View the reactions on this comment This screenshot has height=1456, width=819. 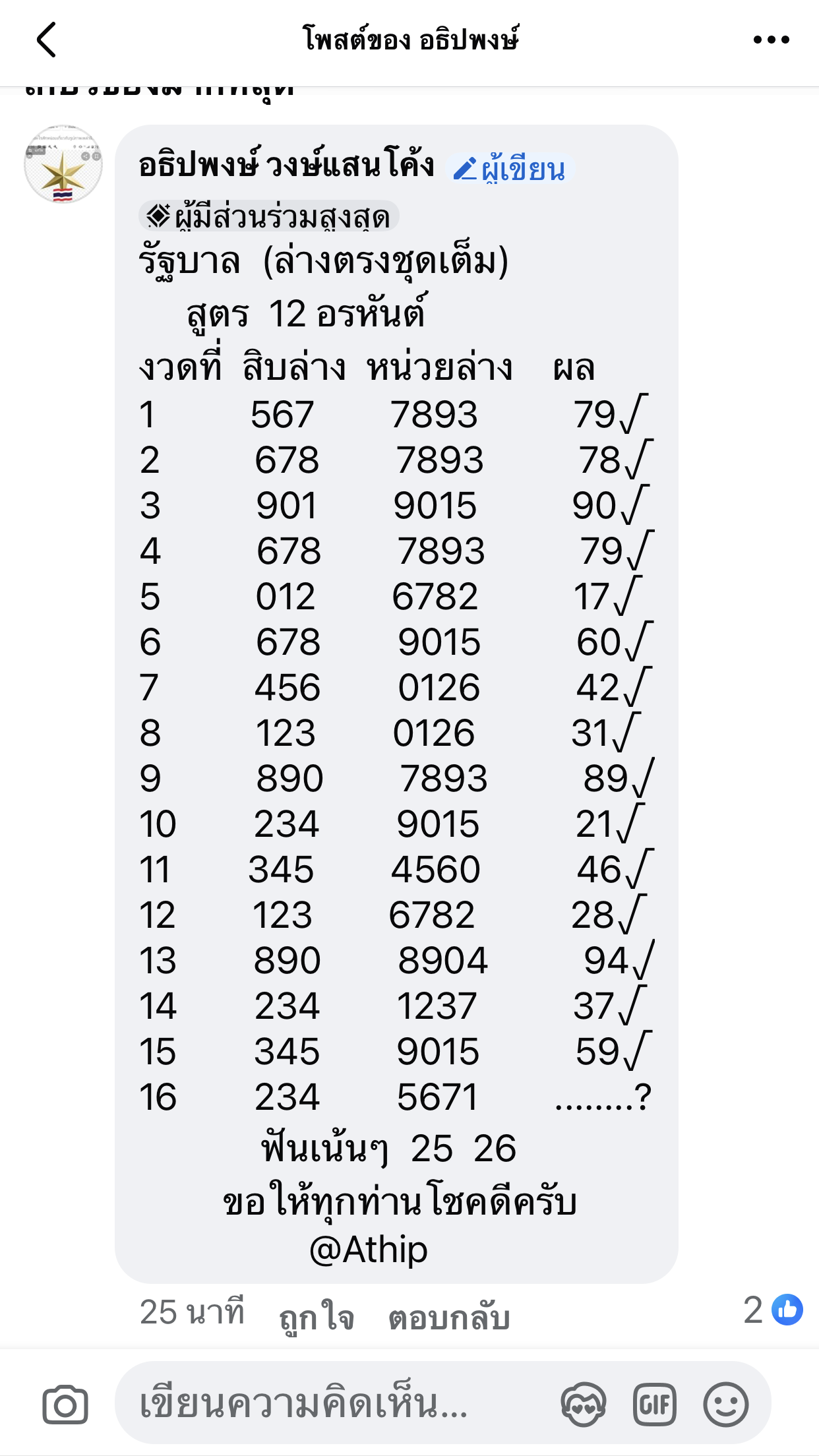(773, 1310)
